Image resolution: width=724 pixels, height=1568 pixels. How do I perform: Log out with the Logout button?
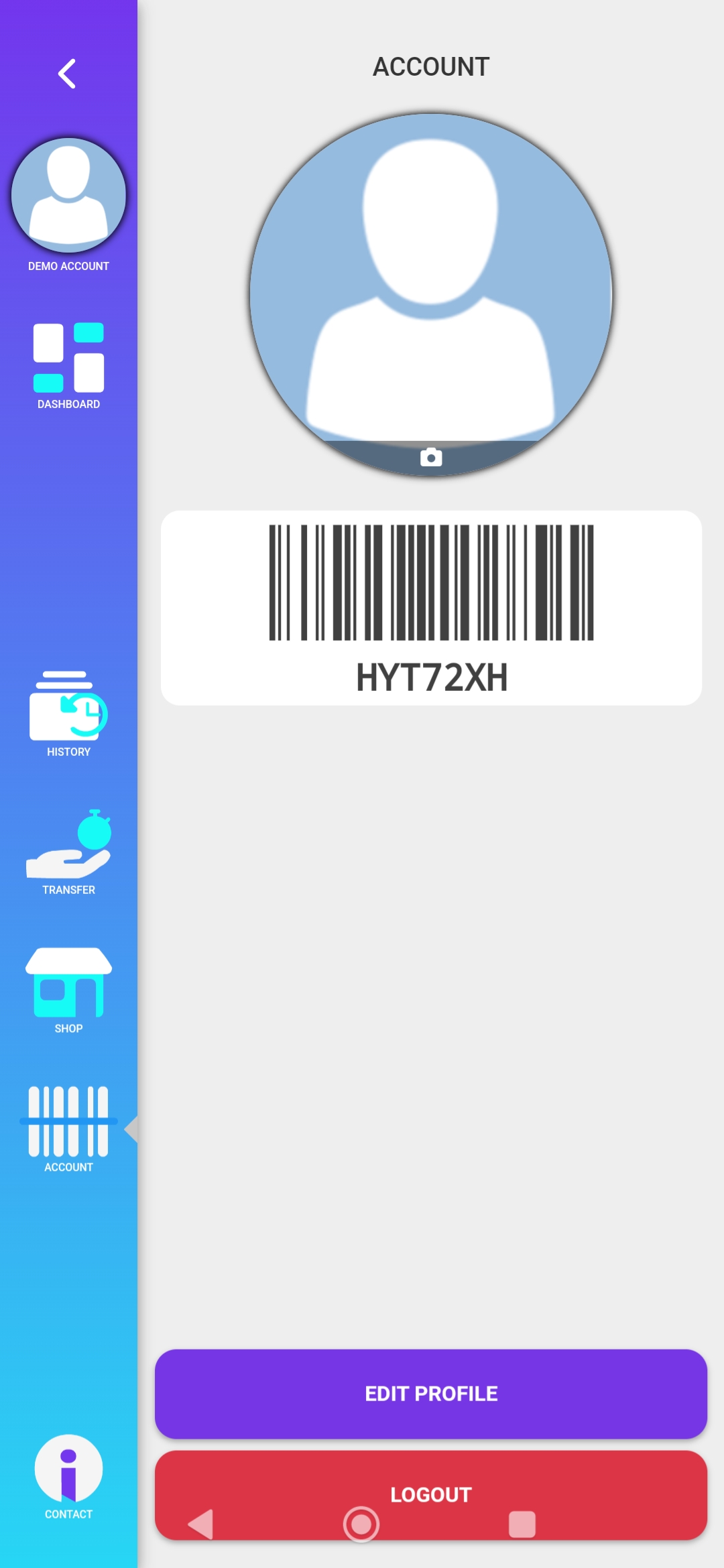tap(431, 1484)
